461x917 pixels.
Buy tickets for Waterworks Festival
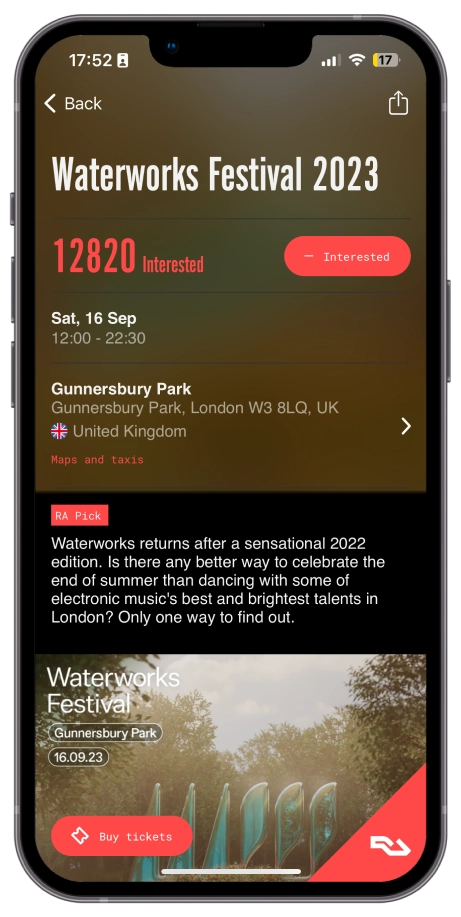pyautogui.click(x=122, y=836)
